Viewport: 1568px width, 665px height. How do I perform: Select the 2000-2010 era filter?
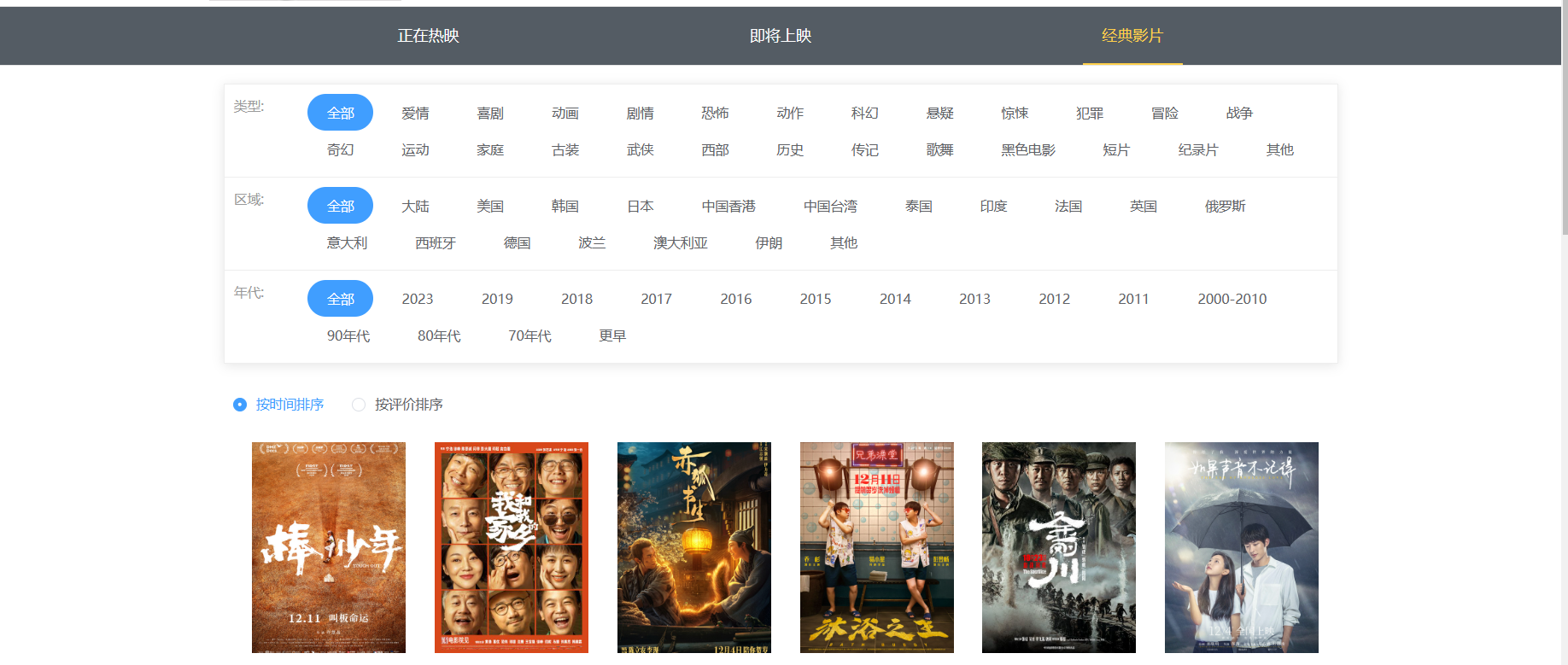pos(1232,299)
